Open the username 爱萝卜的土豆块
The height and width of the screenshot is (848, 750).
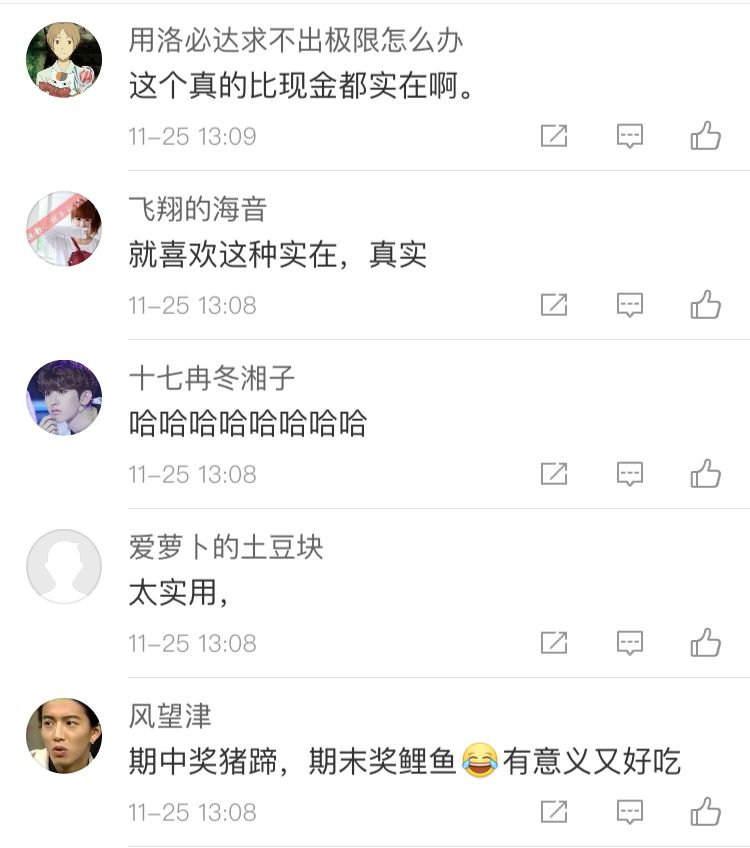pos(226,548)
